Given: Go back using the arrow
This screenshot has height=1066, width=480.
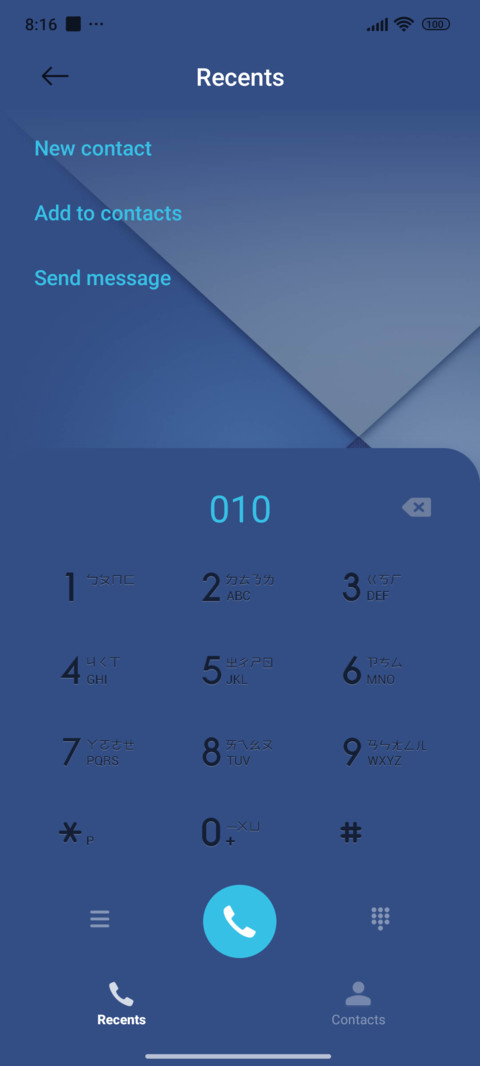Looking at the screenshot, I should [x=55, y=76].
